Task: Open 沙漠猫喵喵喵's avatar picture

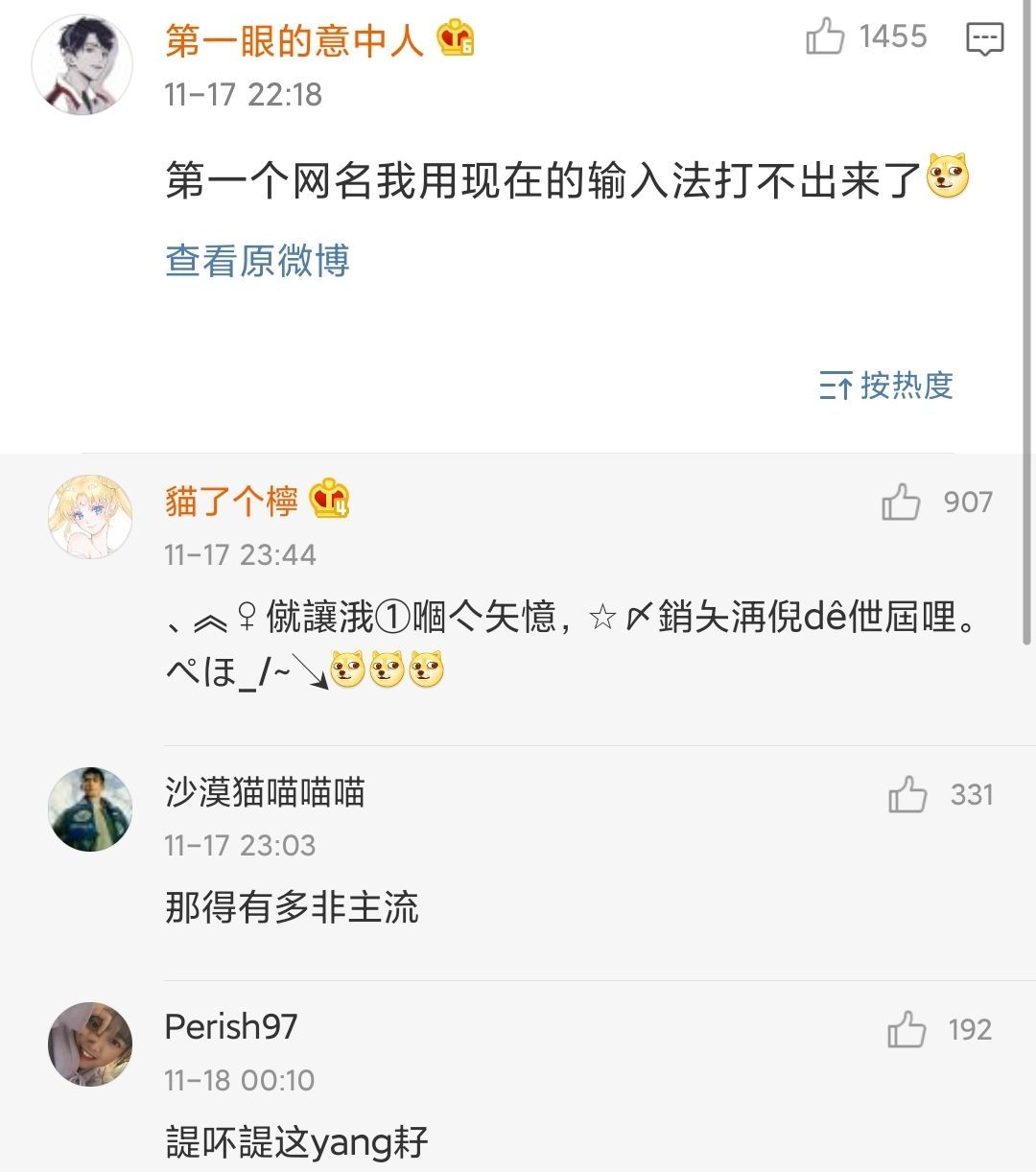Action: 91,809
